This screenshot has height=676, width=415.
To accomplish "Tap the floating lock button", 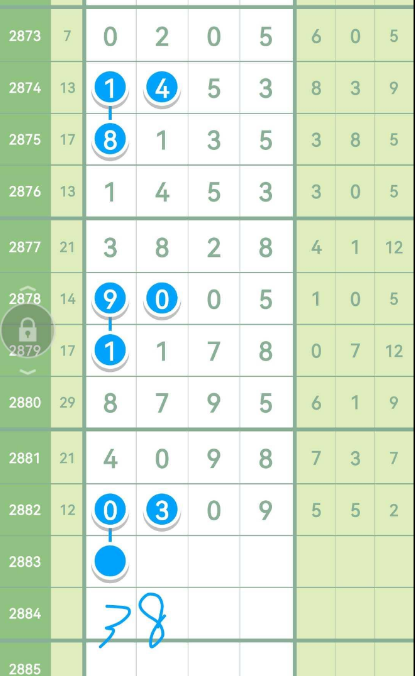I will pos(28,330).
